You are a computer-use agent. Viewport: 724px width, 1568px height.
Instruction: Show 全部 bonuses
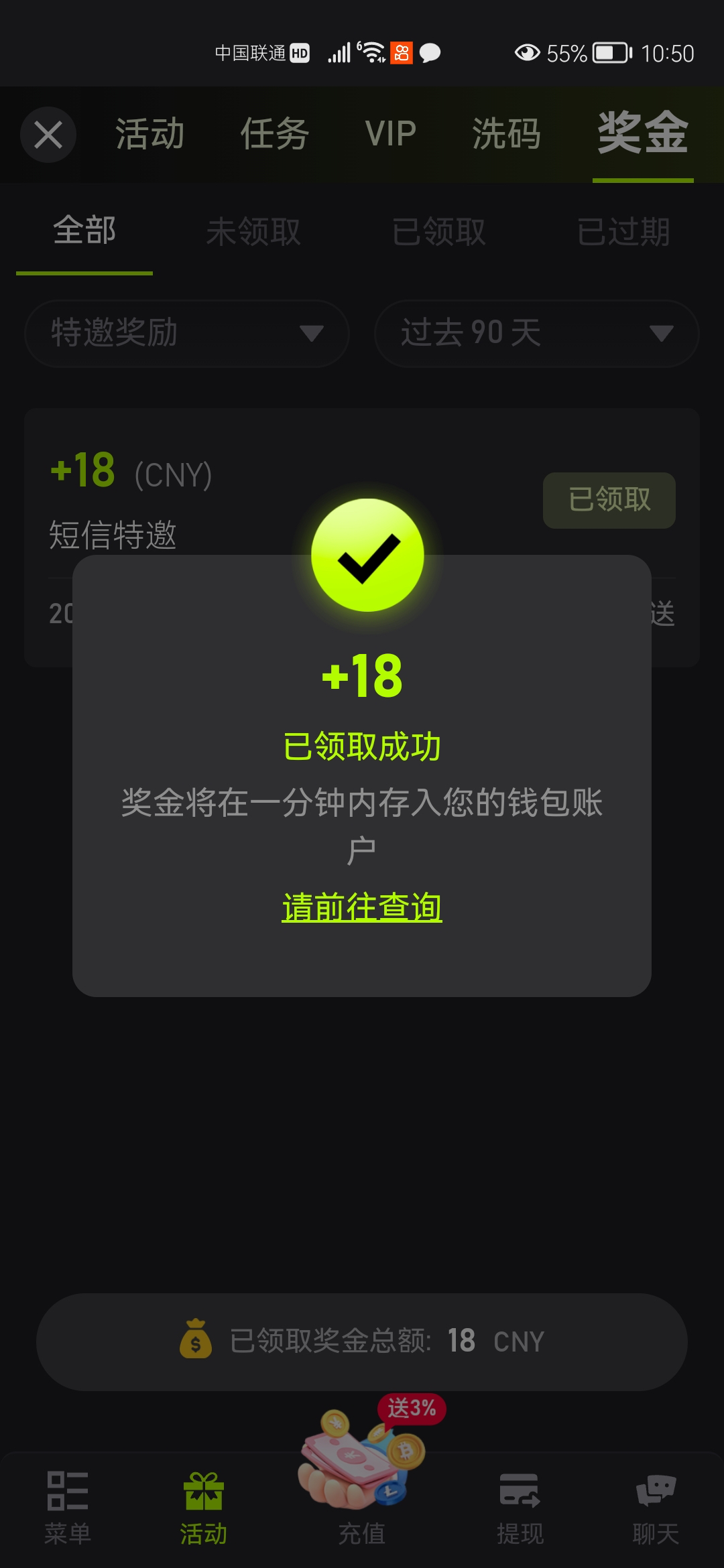(x=84, y=232)
